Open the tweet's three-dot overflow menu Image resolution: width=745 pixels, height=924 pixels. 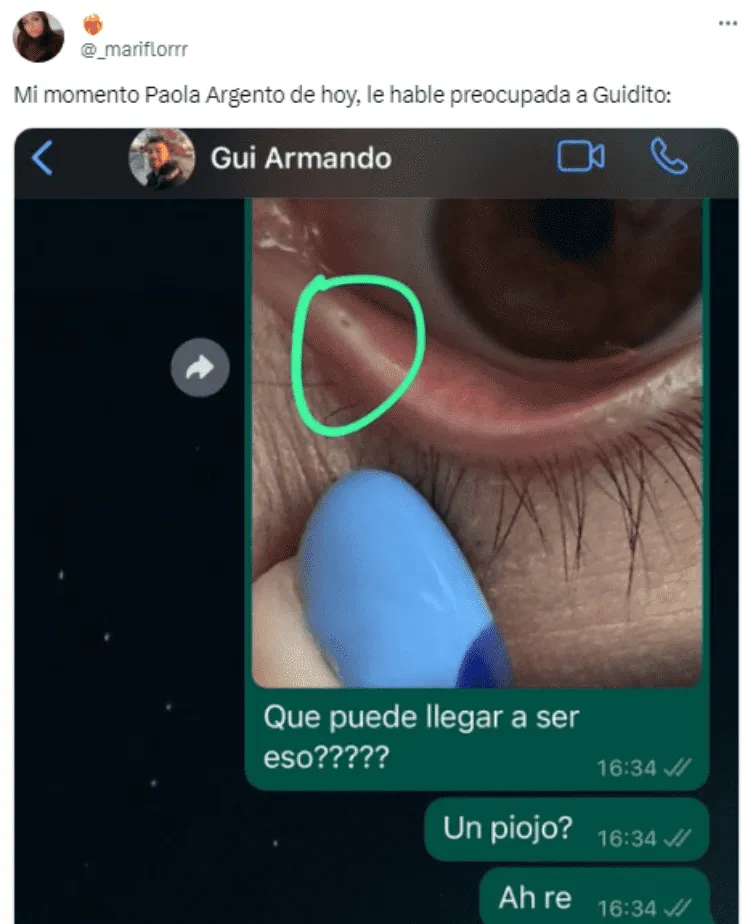(x=727, y=23)
